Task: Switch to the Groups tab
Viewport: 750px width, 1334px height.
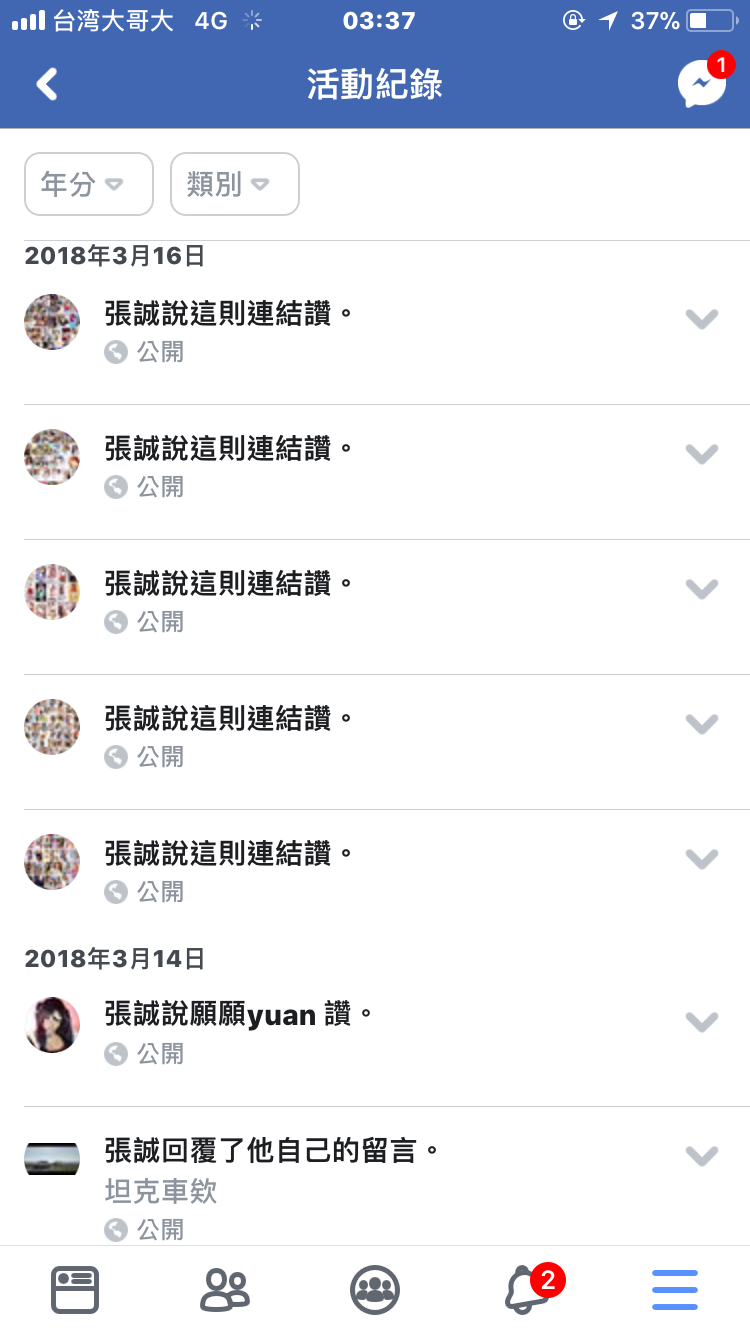Action: pyautogui.click(x=375, y=1289)
